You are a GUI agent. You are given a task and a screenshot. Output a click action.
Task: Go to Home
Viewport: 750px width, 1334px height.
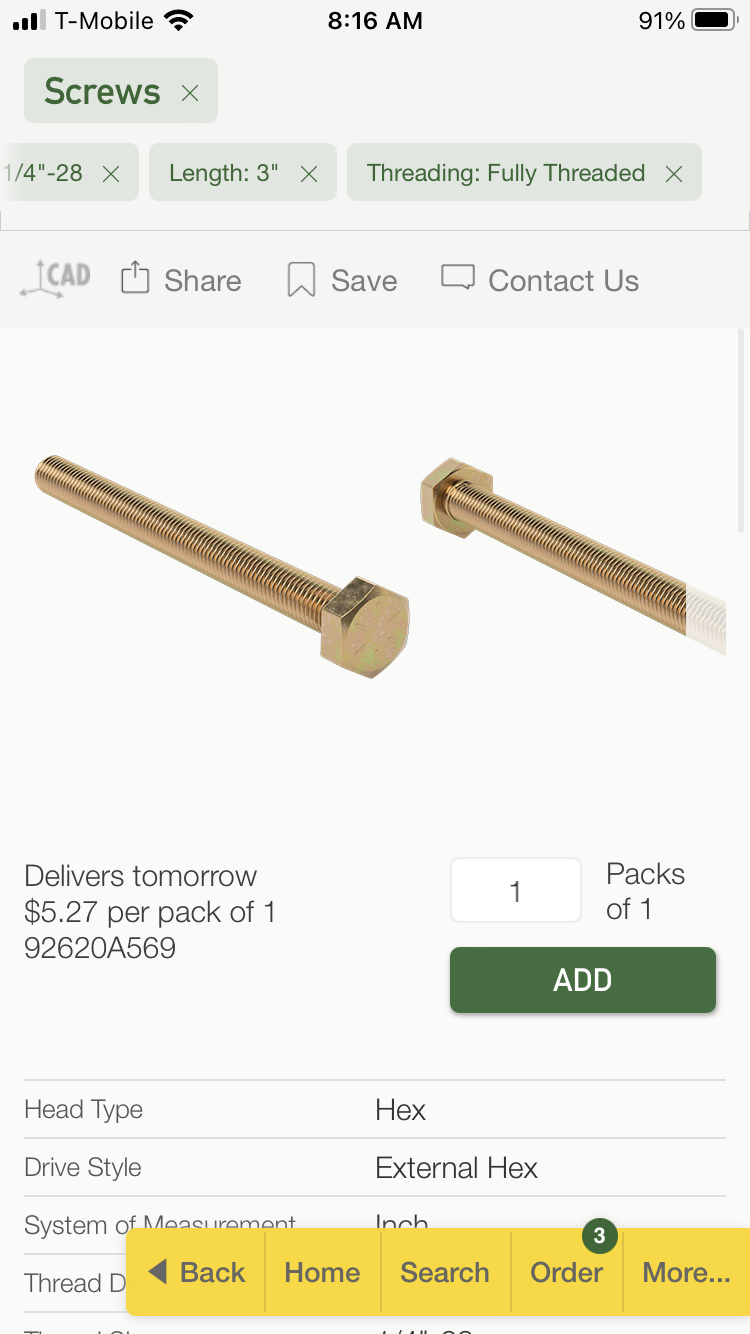(322, 1272)
